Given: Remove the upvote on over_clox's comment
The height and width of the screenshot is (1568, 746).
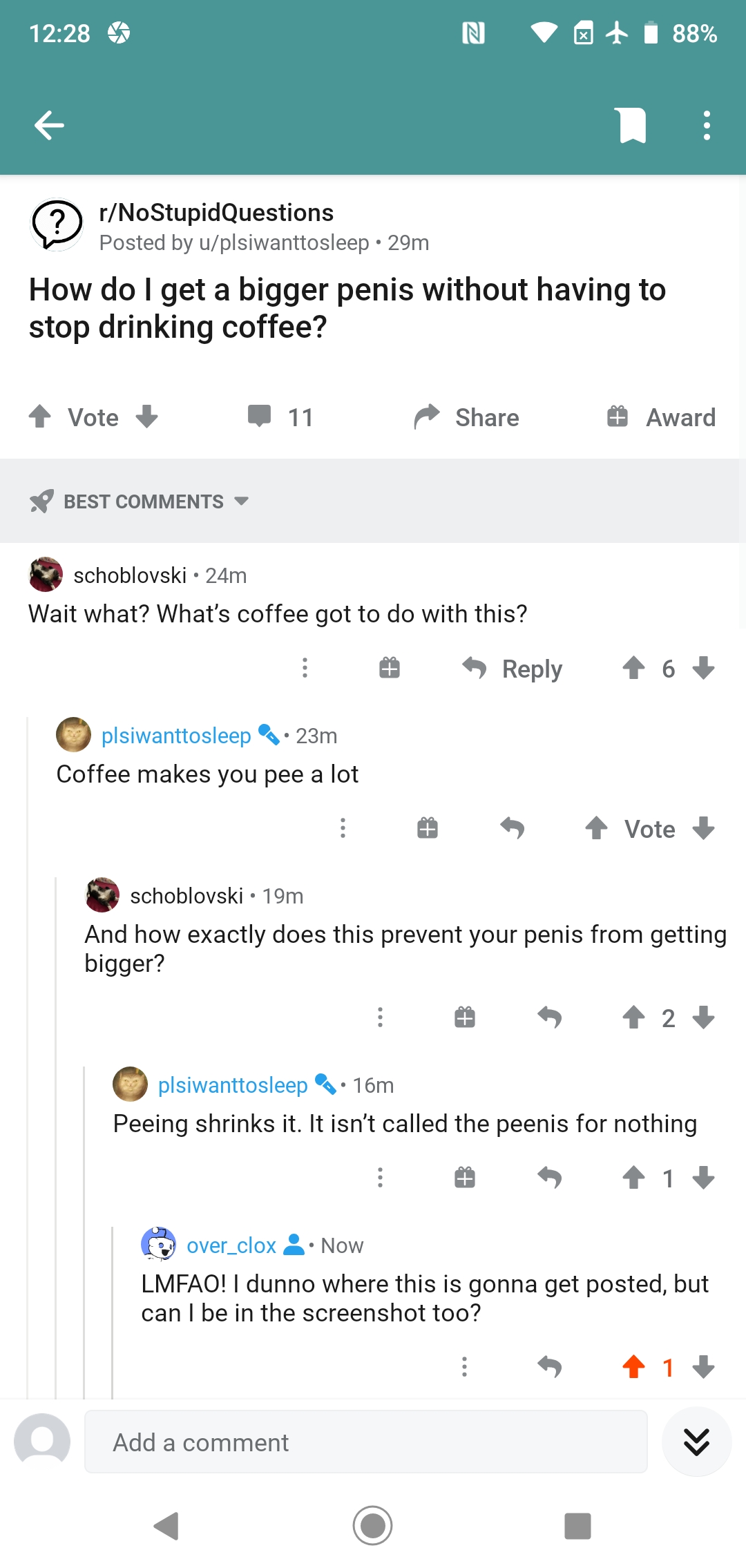Looking at the screenshot, I should 633,1367.
